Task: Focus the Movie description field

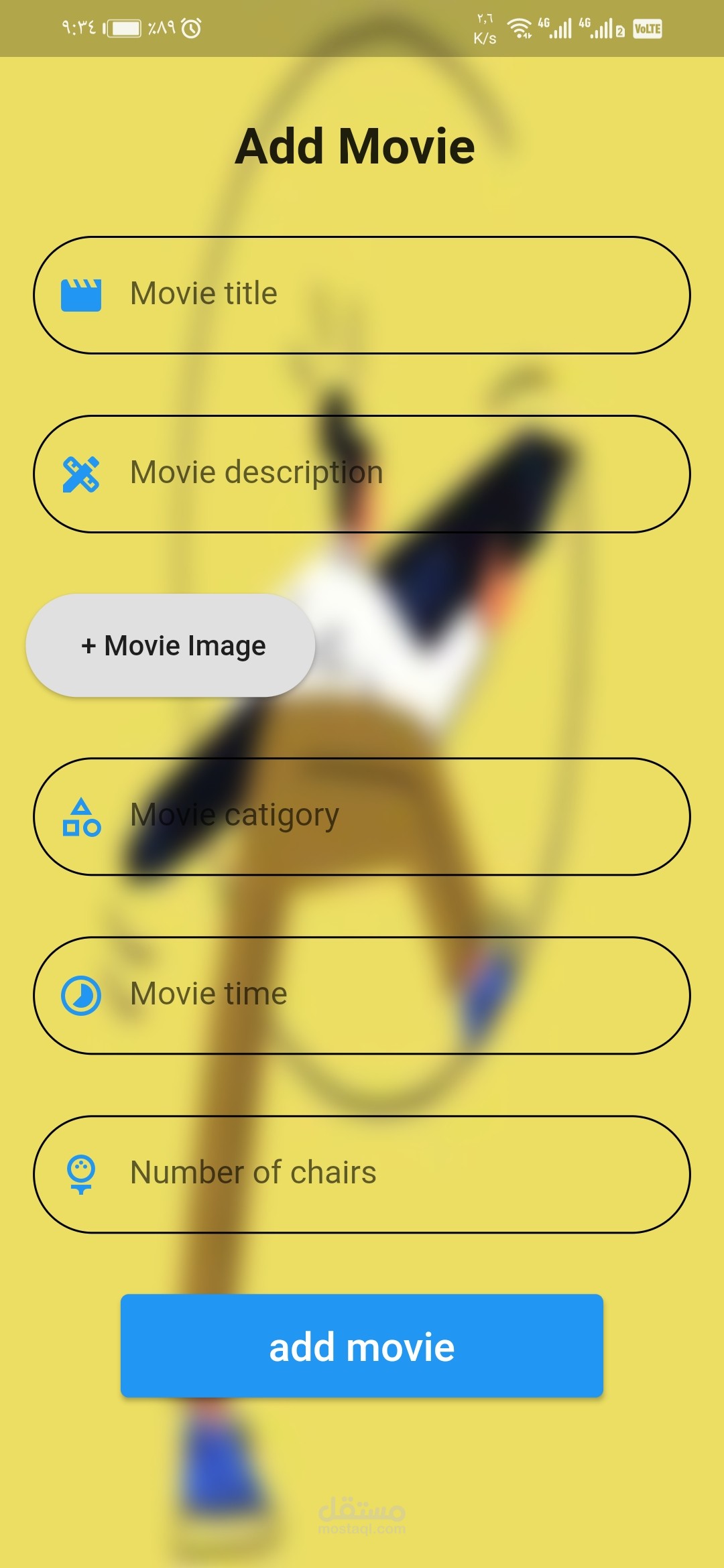Action: 362,474
